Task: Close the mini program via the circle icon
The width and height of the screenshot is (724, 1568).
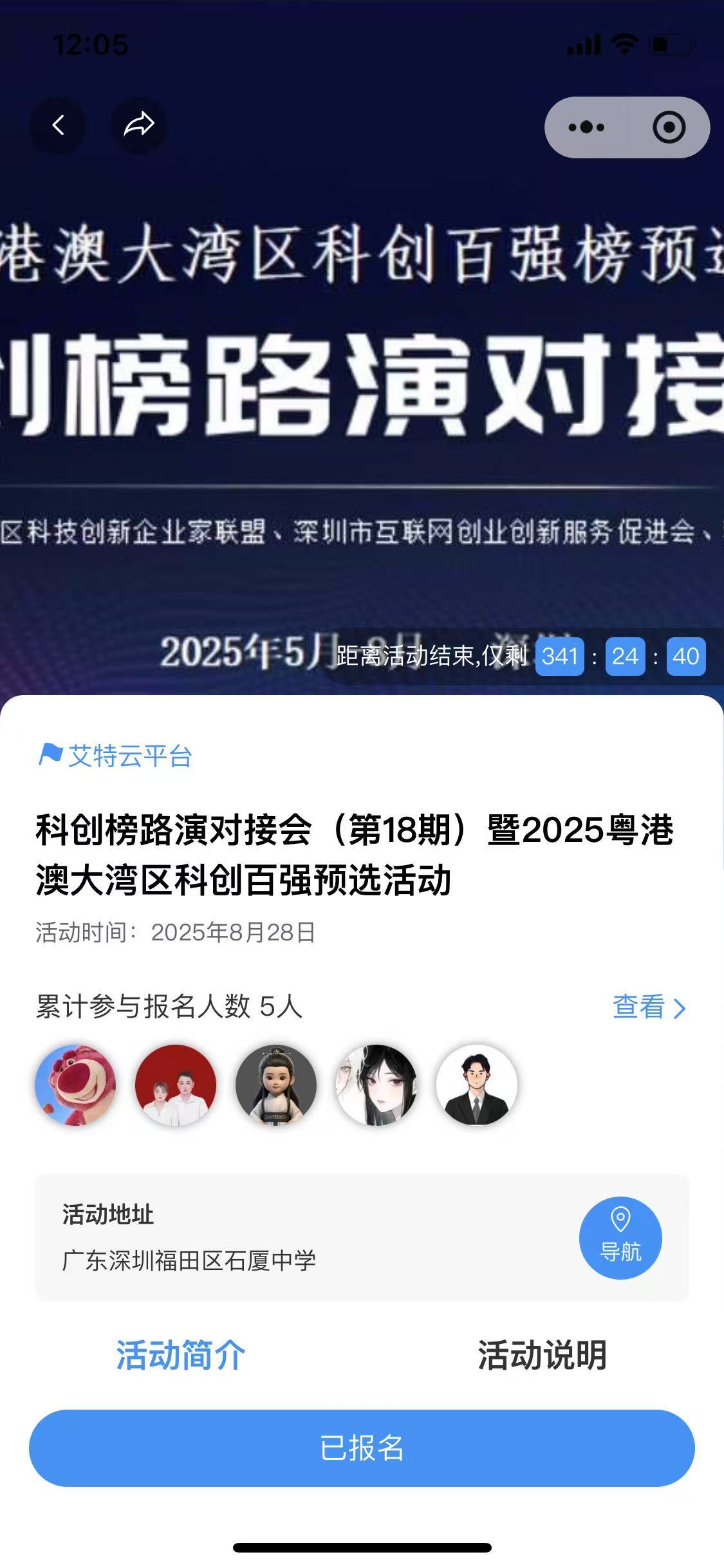Action: click(x=669, y=127)
